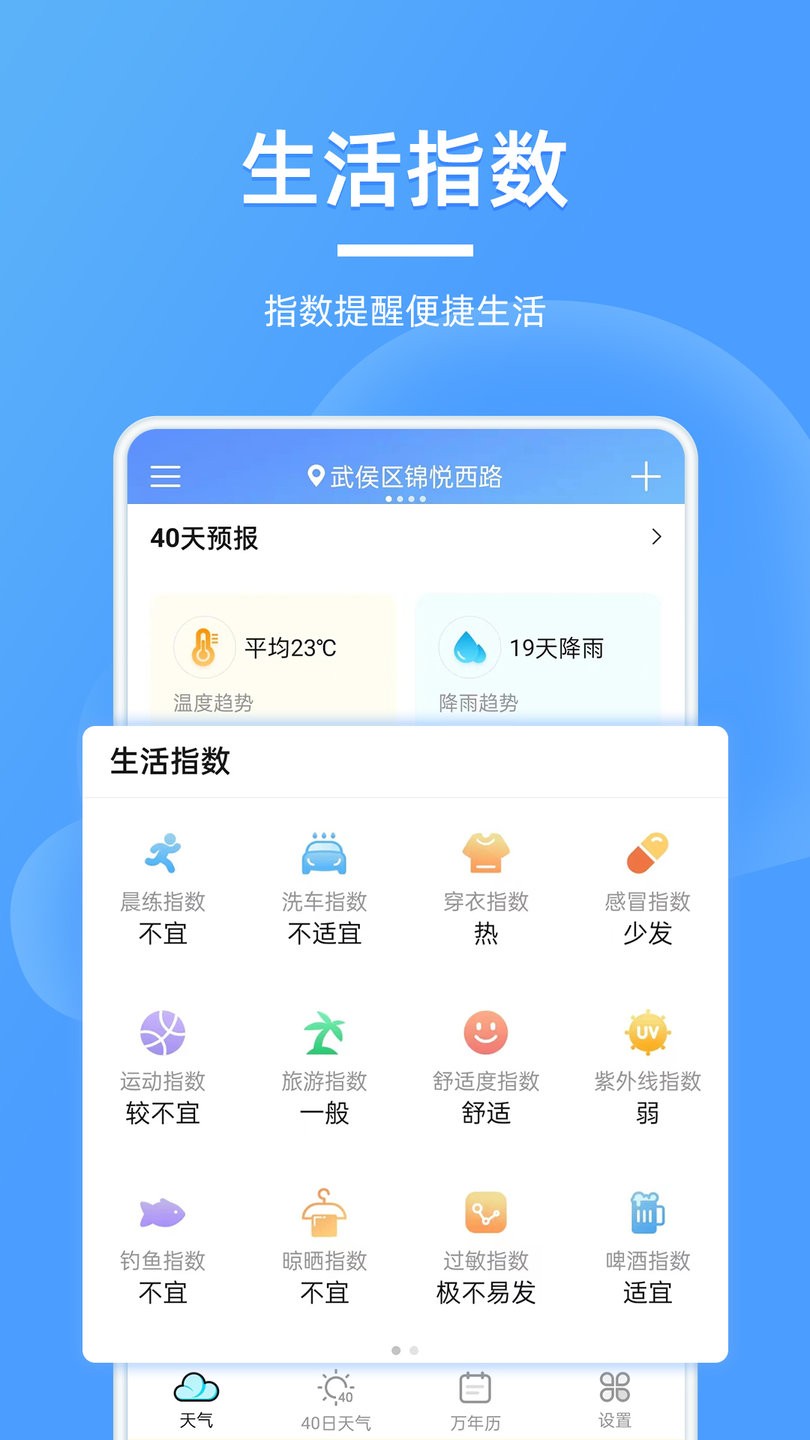Open the 感冒指数 cold-risk icon
810x1440 pixels.
point(647,853)
